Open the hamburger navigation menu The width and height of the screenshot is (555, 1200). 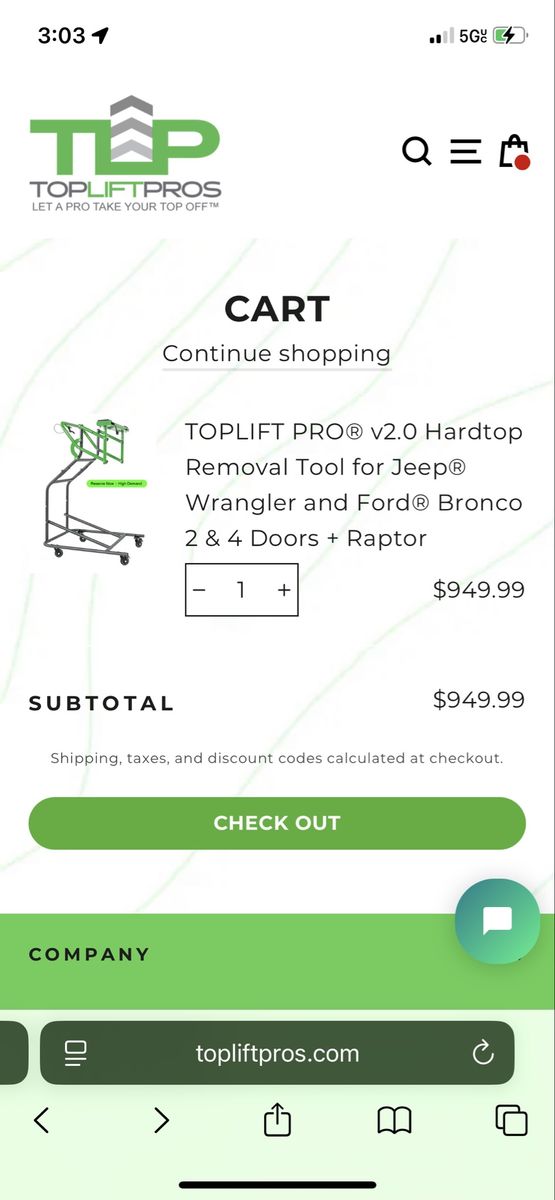(x=465, y=151)
